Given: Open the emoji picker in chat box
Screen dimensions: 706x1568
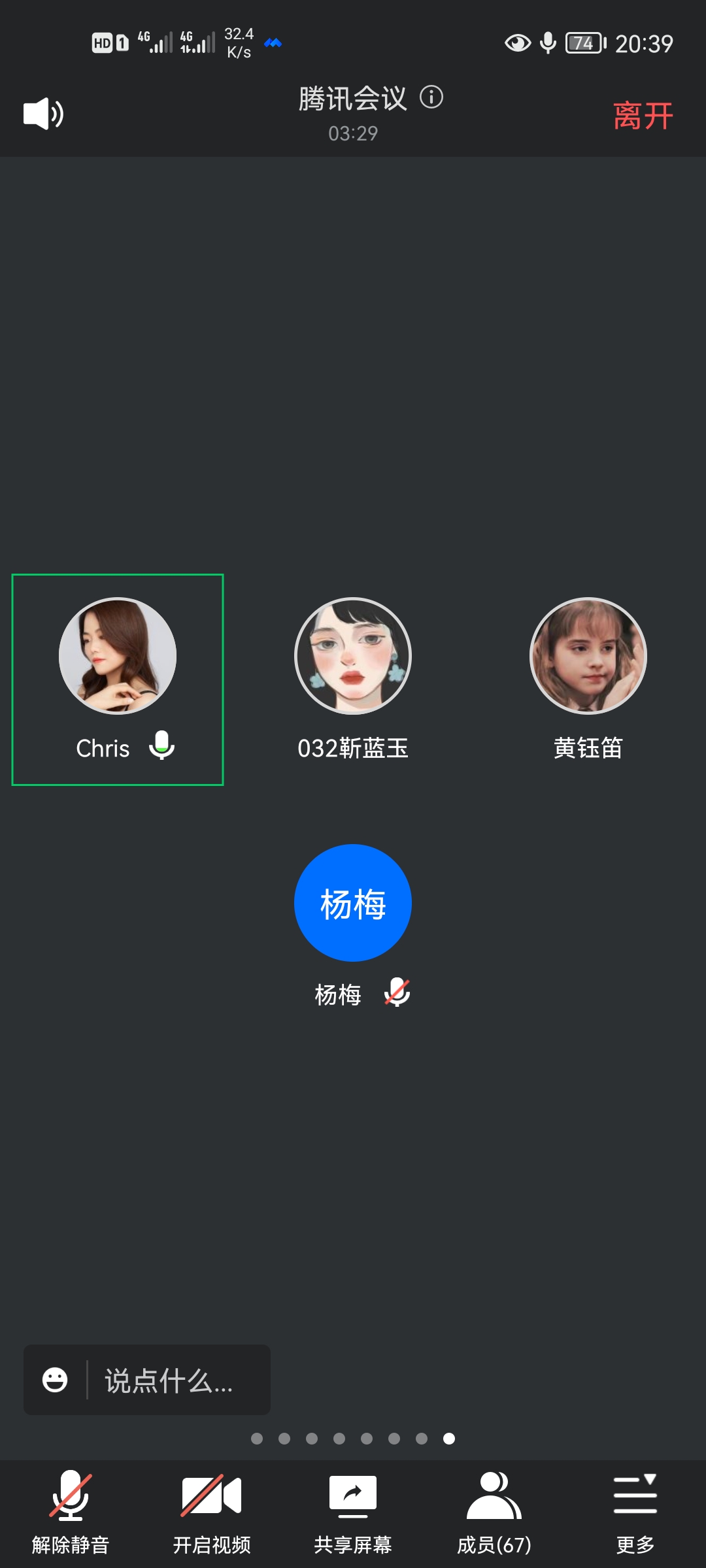Looking at the screenshot, I should (55, 1380).
